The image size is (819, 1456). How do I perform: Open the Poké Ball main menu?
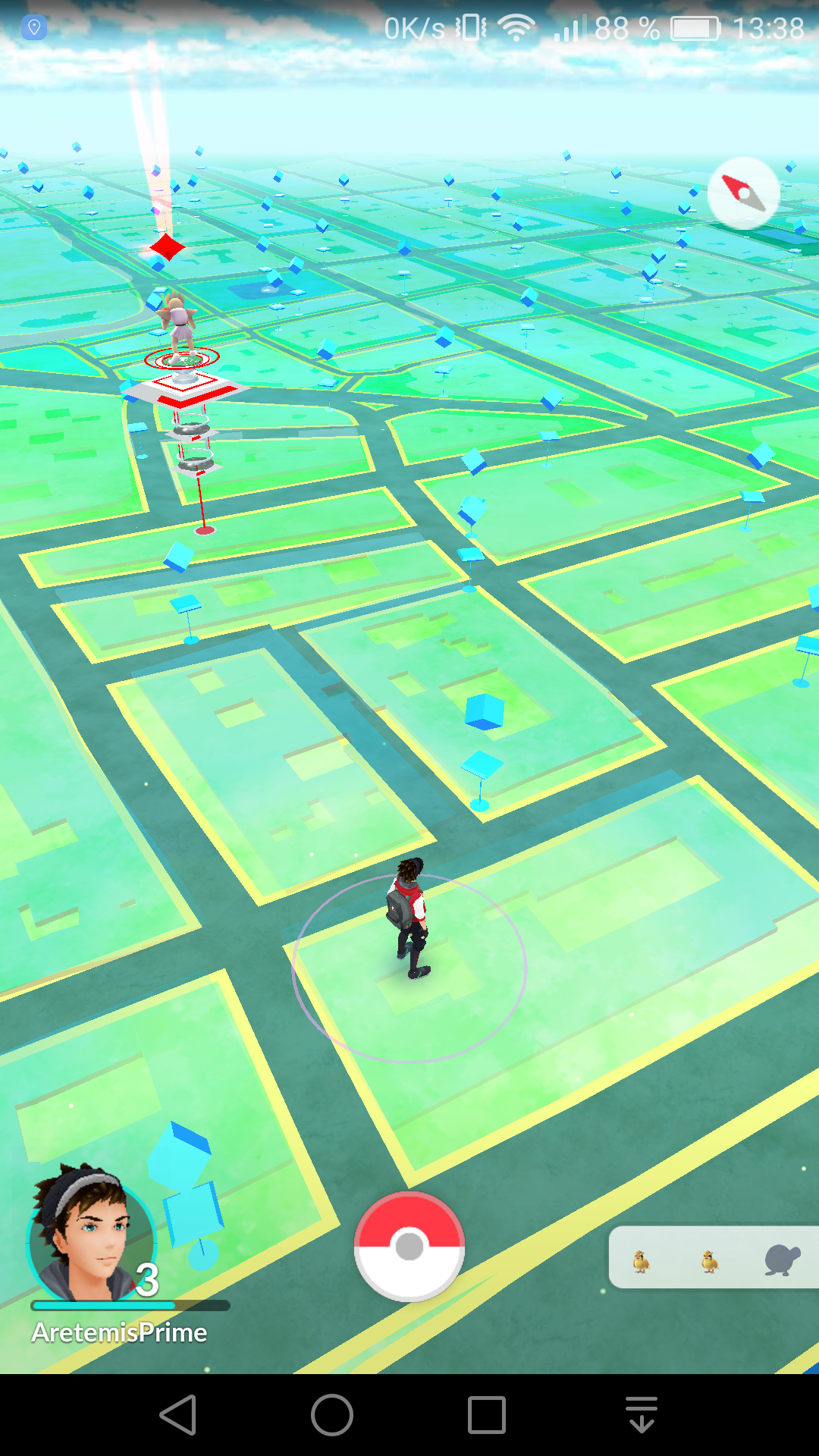pyautogui.click(x=409, y=1246)
